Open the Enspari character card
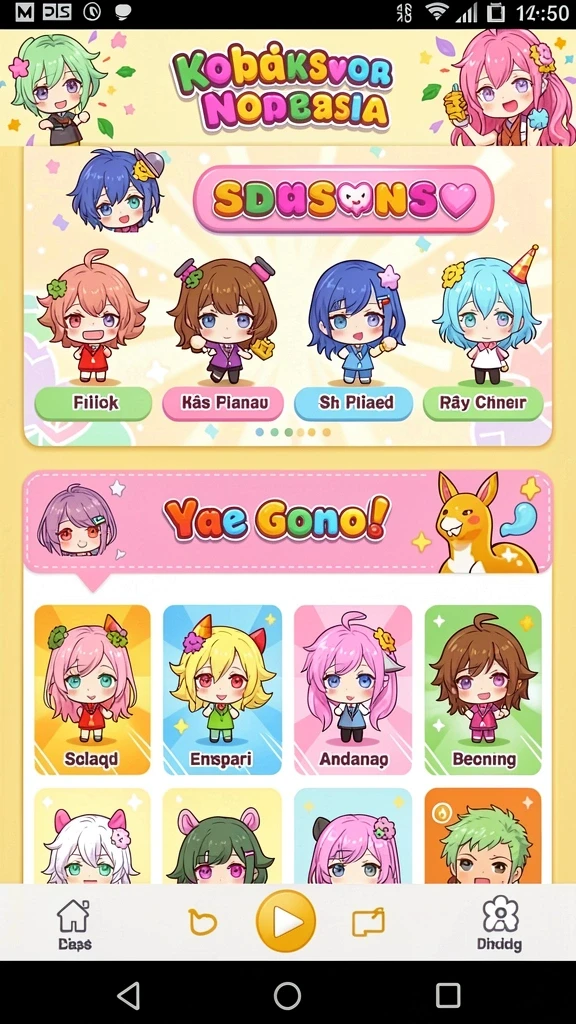This screenshot has height=1024, width=576. coord(222,690)
